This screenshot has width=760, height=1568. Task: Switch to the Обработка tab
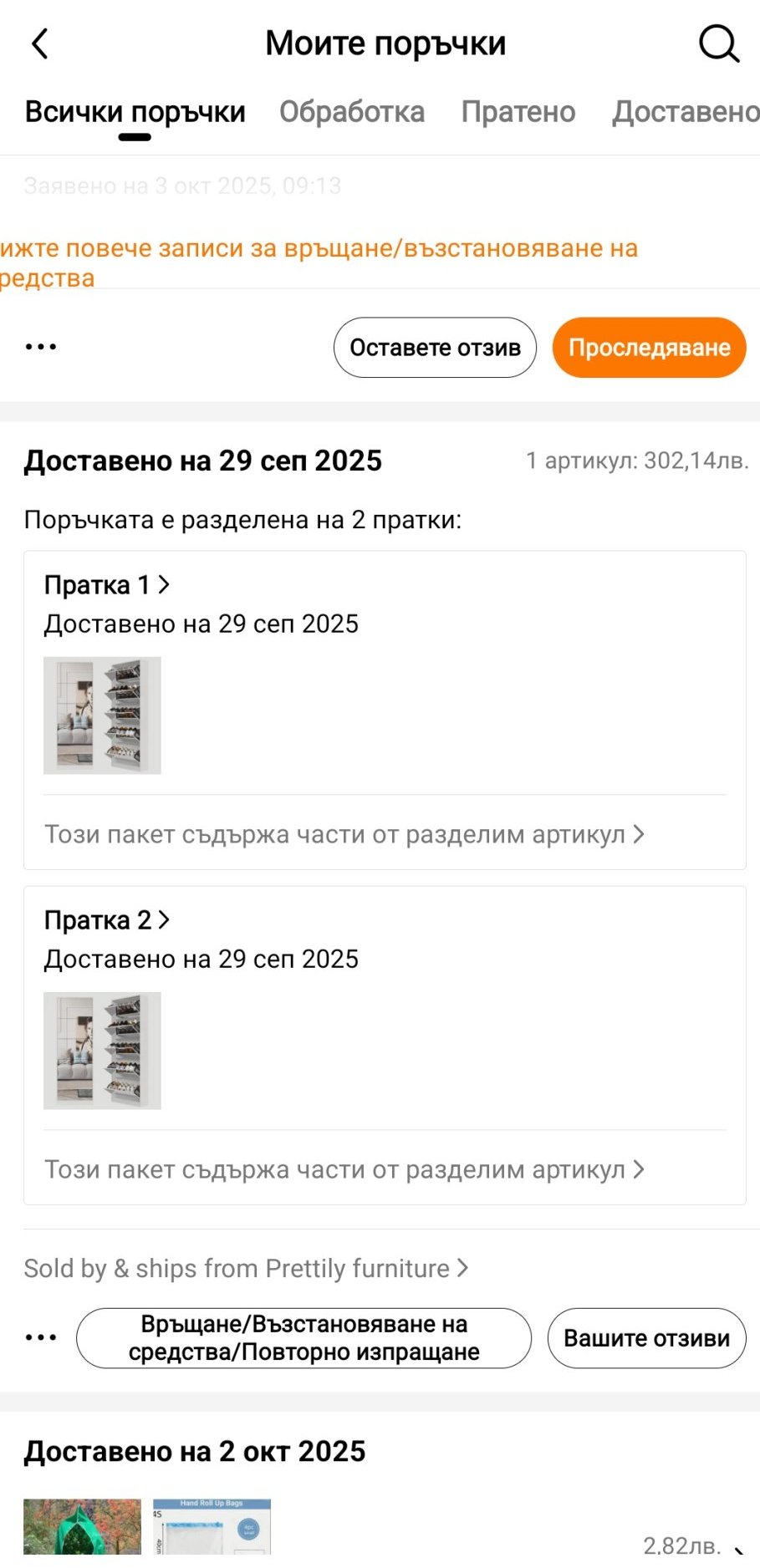[x=352, y=112]
